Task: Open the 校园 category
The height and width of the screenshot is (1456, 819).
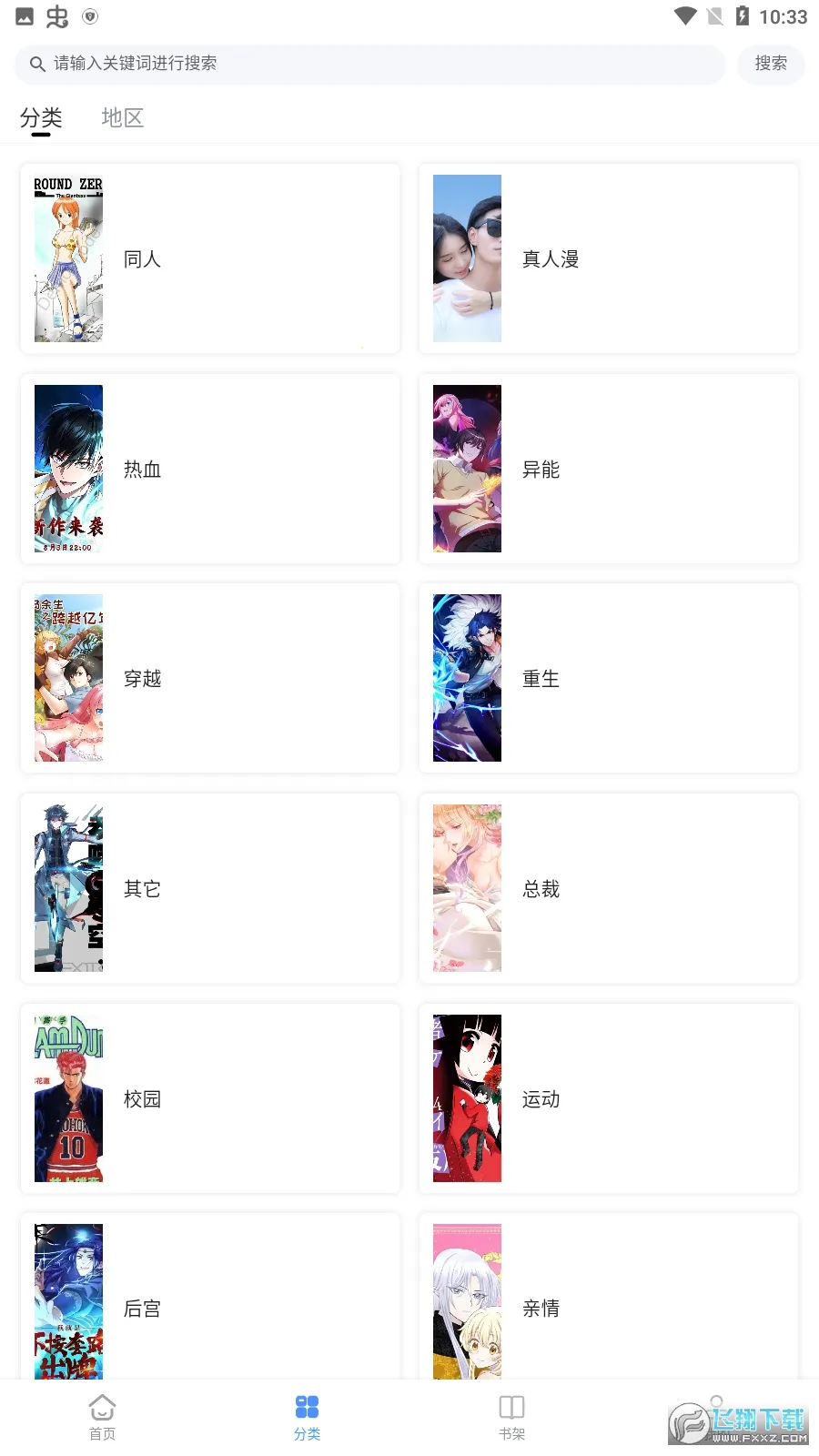Action: (210, 1098)
